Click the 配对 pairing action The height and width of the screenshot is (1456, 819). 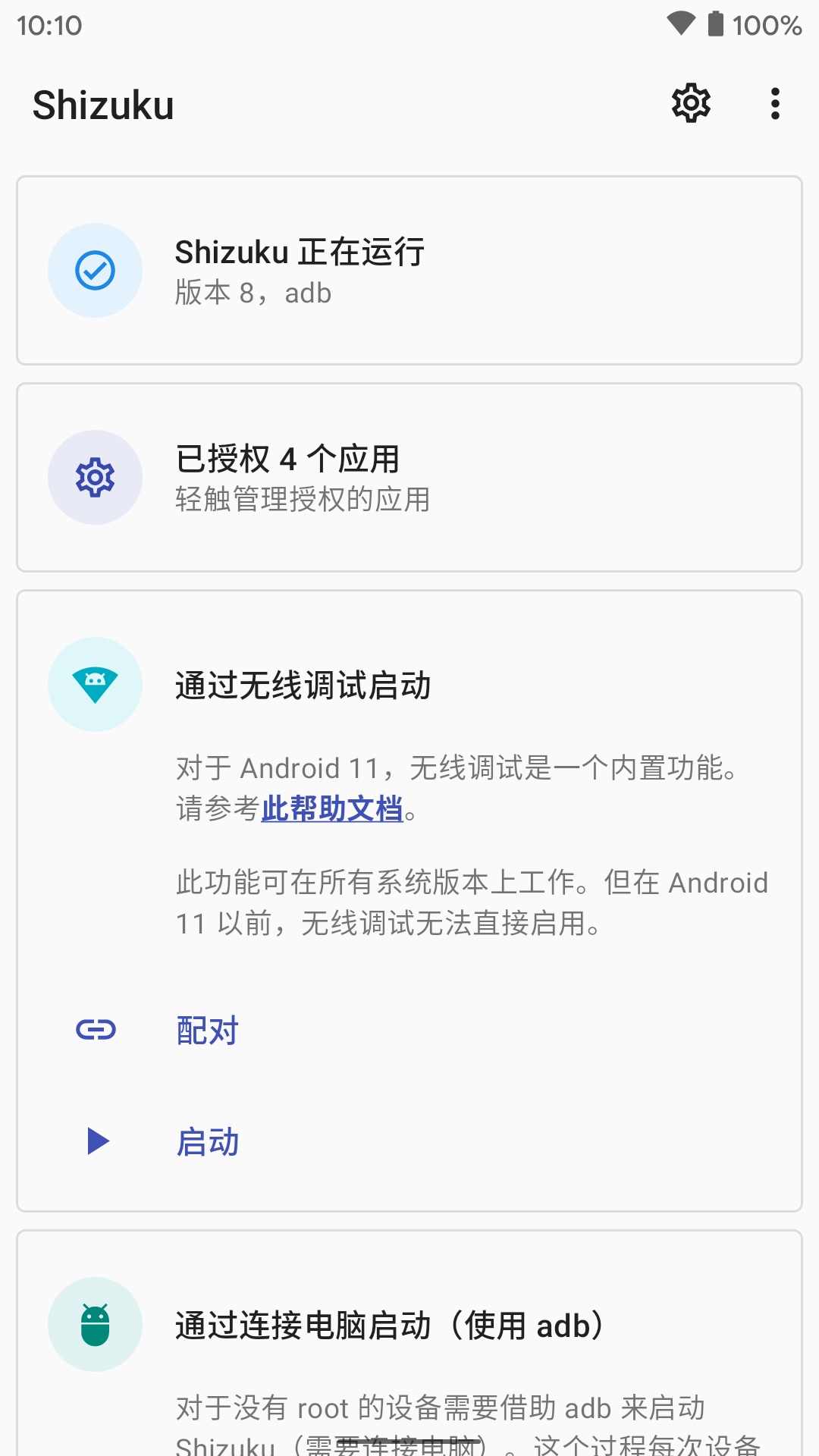point(207,1030)
